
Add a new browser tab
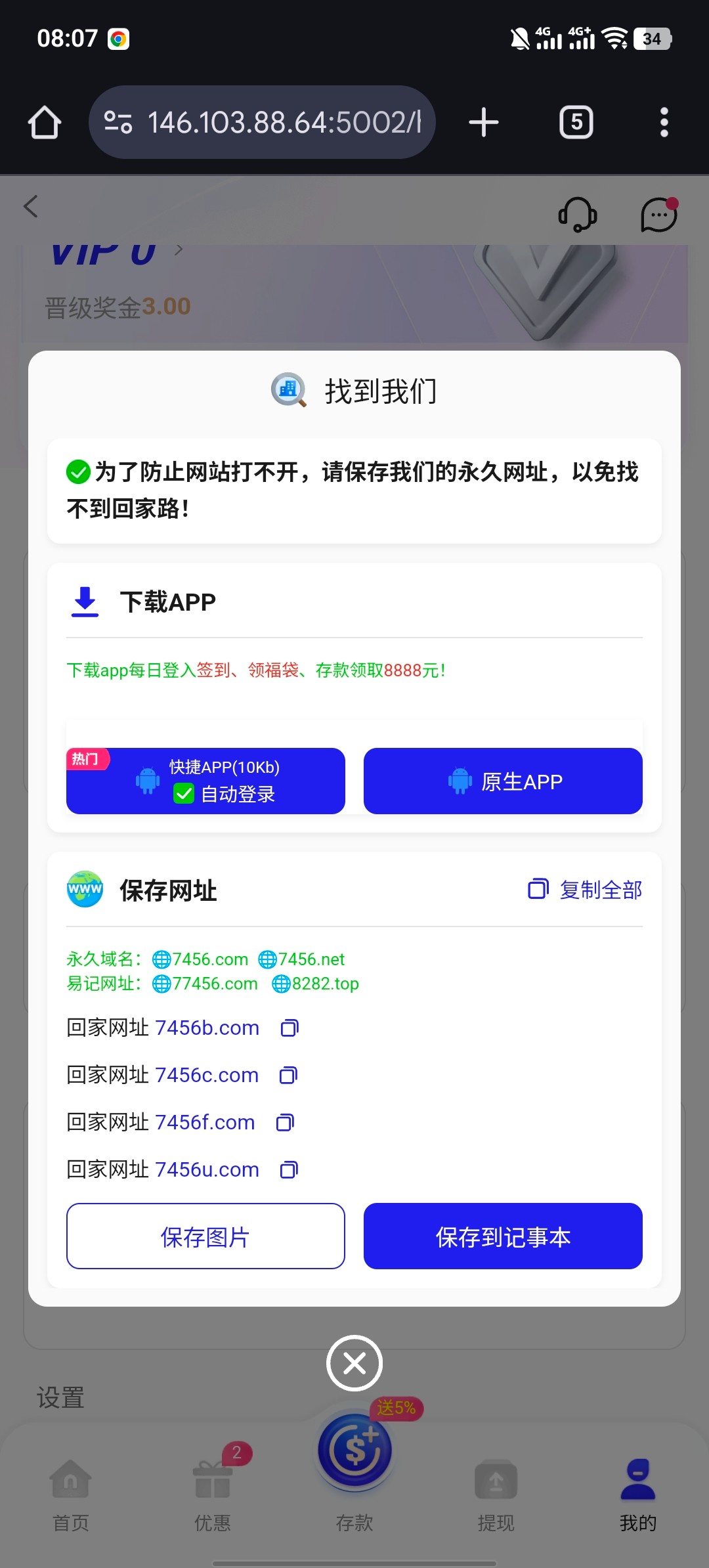tap(484, 122)
